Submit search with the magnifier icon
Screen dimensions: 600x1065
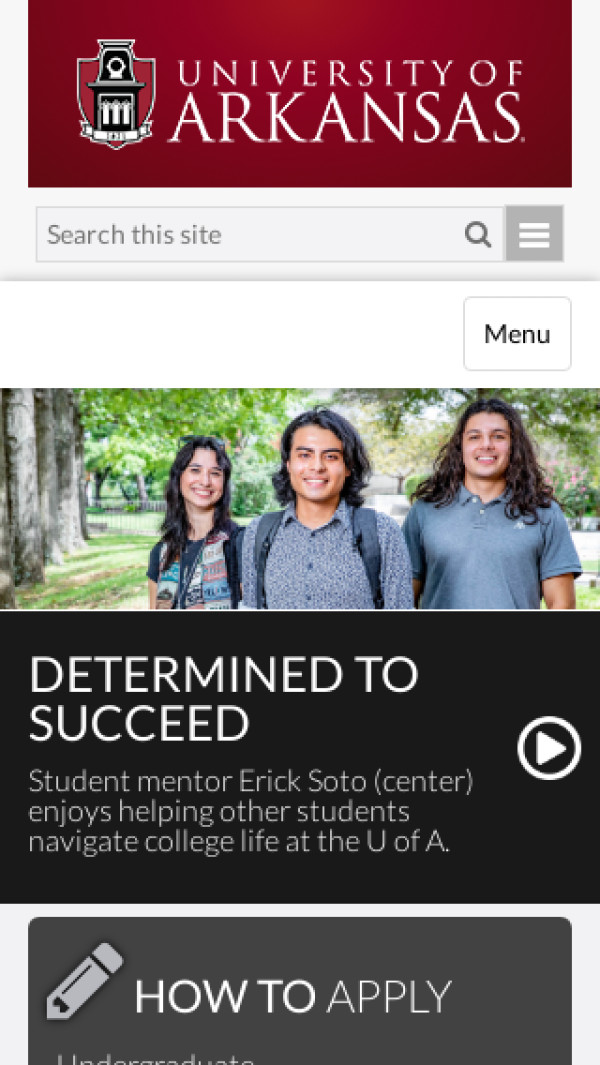[x=479, y=235]
